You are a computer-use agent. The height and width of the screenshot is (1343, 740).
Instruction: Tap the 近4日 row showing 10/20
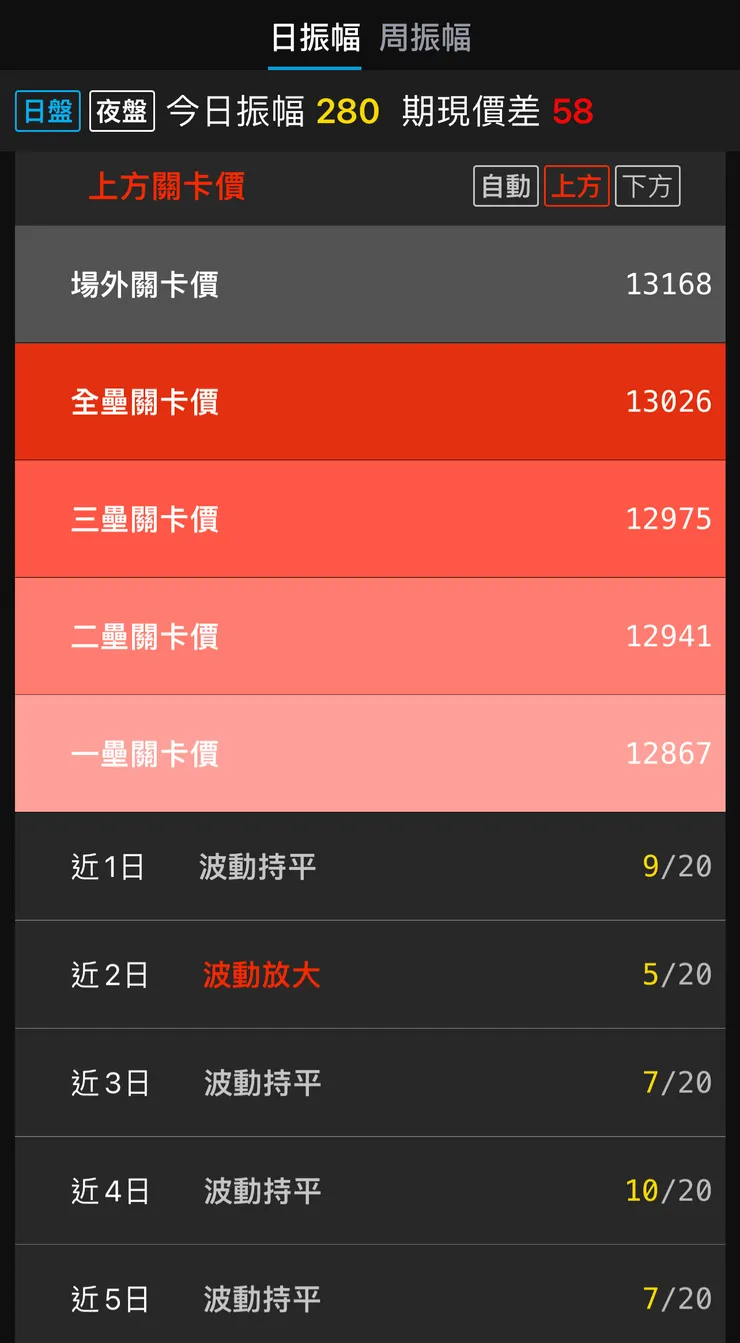click(x=370, y=1190)
